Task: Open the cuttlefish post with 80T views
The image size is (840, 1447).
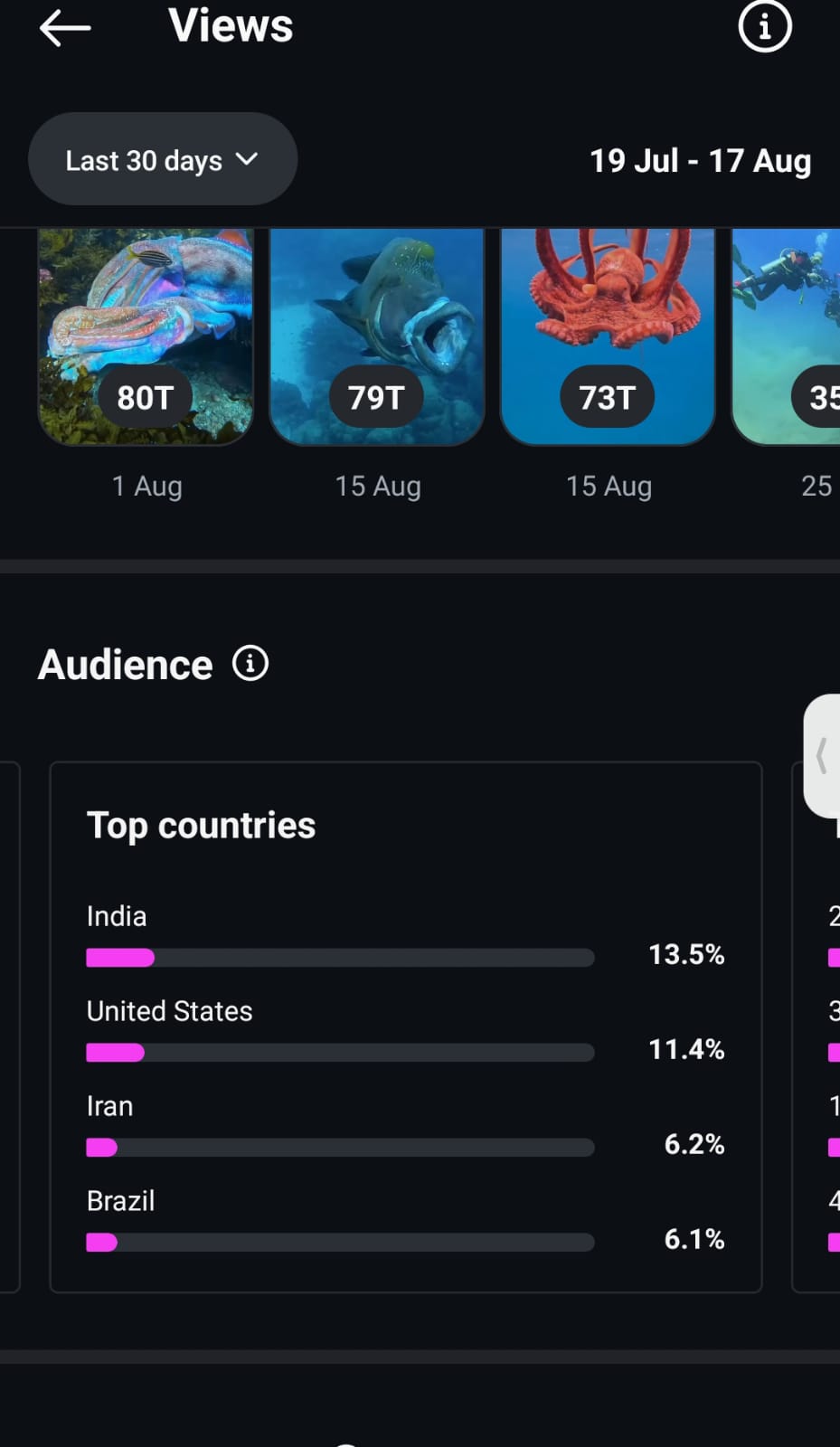Action: click(146, 336)
